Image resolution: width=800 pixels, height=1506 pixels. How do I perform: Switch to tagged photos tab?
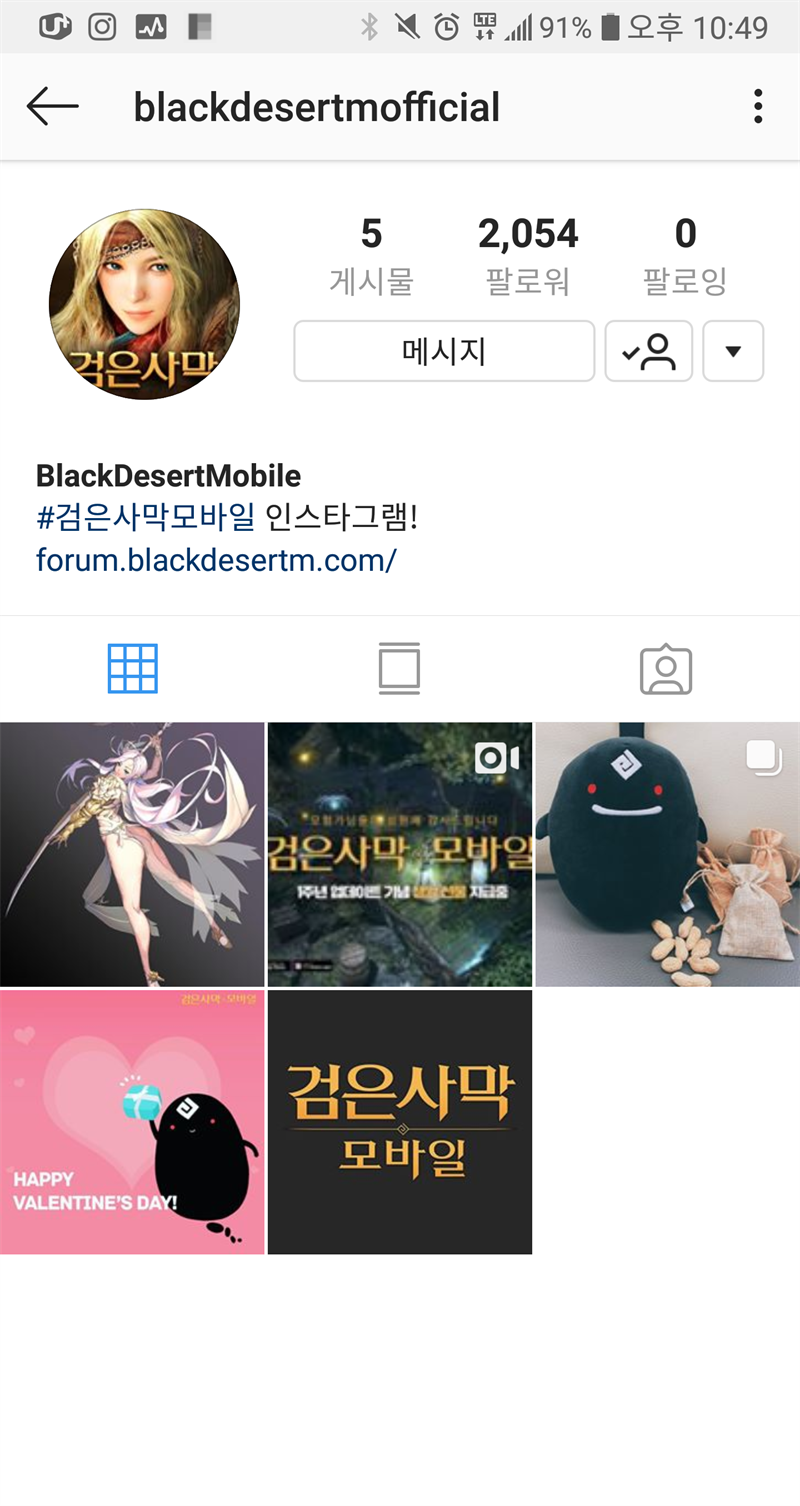coord(666,669)
